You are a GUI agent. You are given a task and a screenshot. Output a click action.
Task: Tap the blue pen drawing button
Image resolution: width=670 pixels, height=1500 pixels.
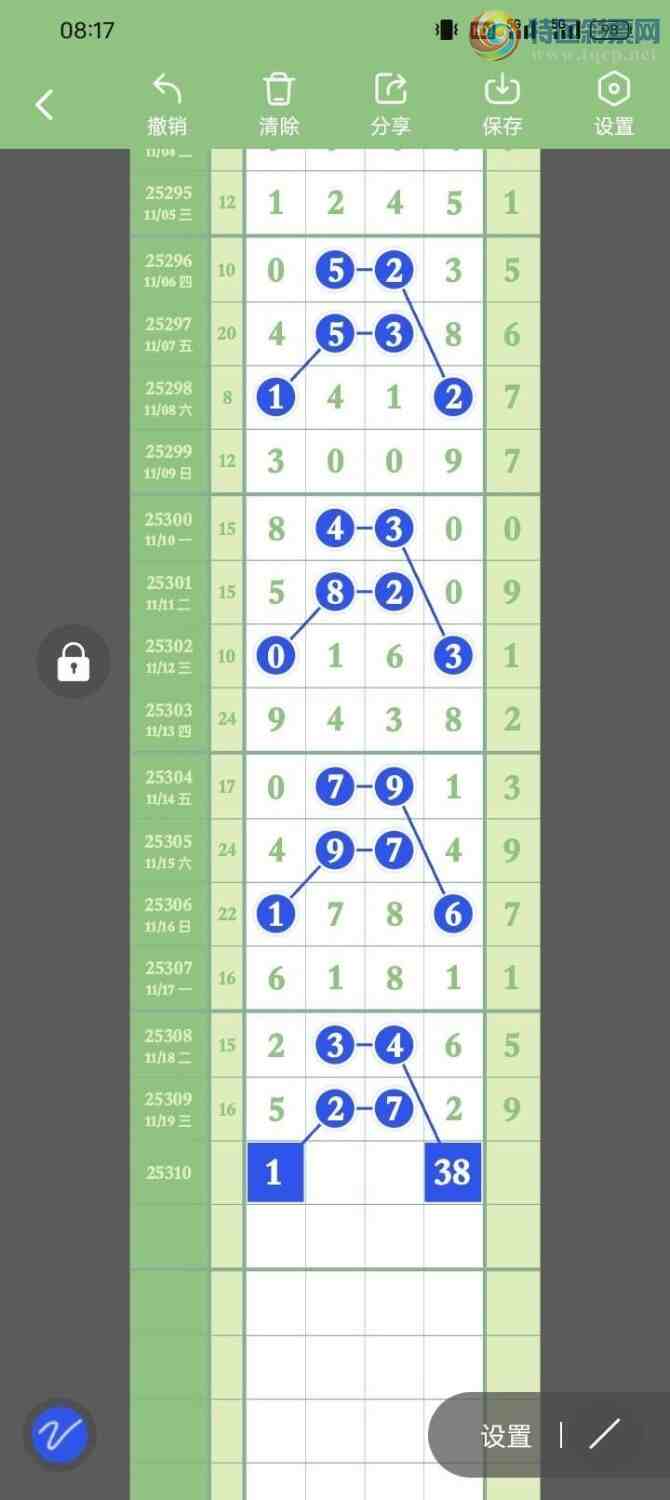tap(59, 1436)
